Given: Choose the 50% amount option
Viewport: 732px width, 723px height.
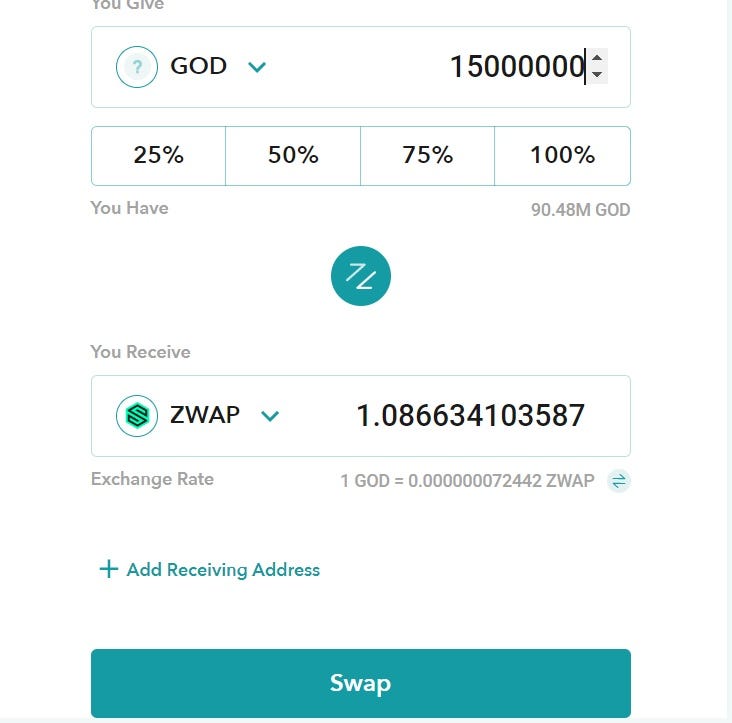Looking at the screenshot, I should [293, 156].
